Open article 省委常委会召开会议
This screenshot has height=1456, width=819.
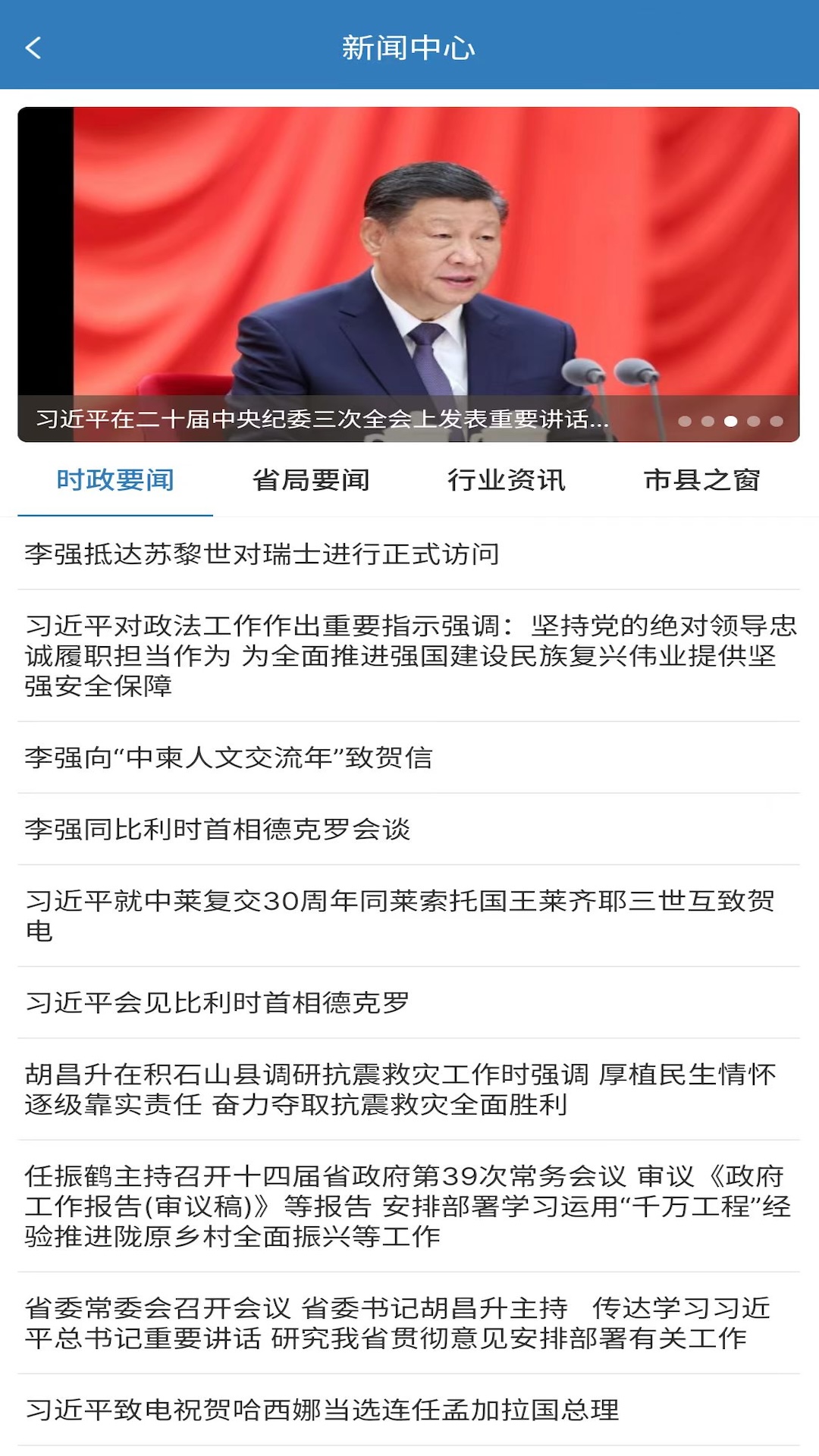click(409, 1323)
